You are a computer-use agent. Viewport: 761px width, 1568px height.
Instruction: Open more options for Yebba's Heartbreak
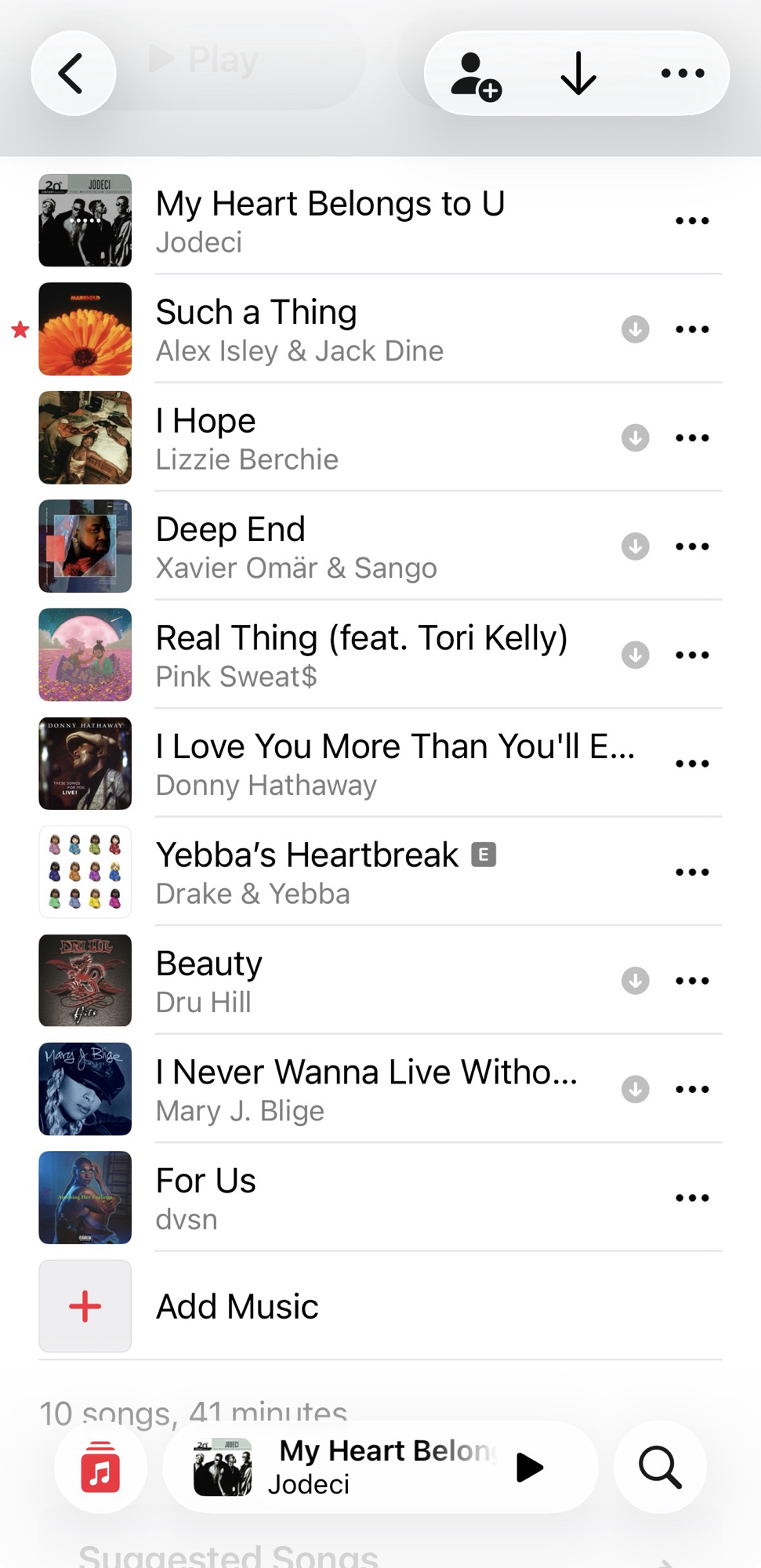[x=692, y=872]
